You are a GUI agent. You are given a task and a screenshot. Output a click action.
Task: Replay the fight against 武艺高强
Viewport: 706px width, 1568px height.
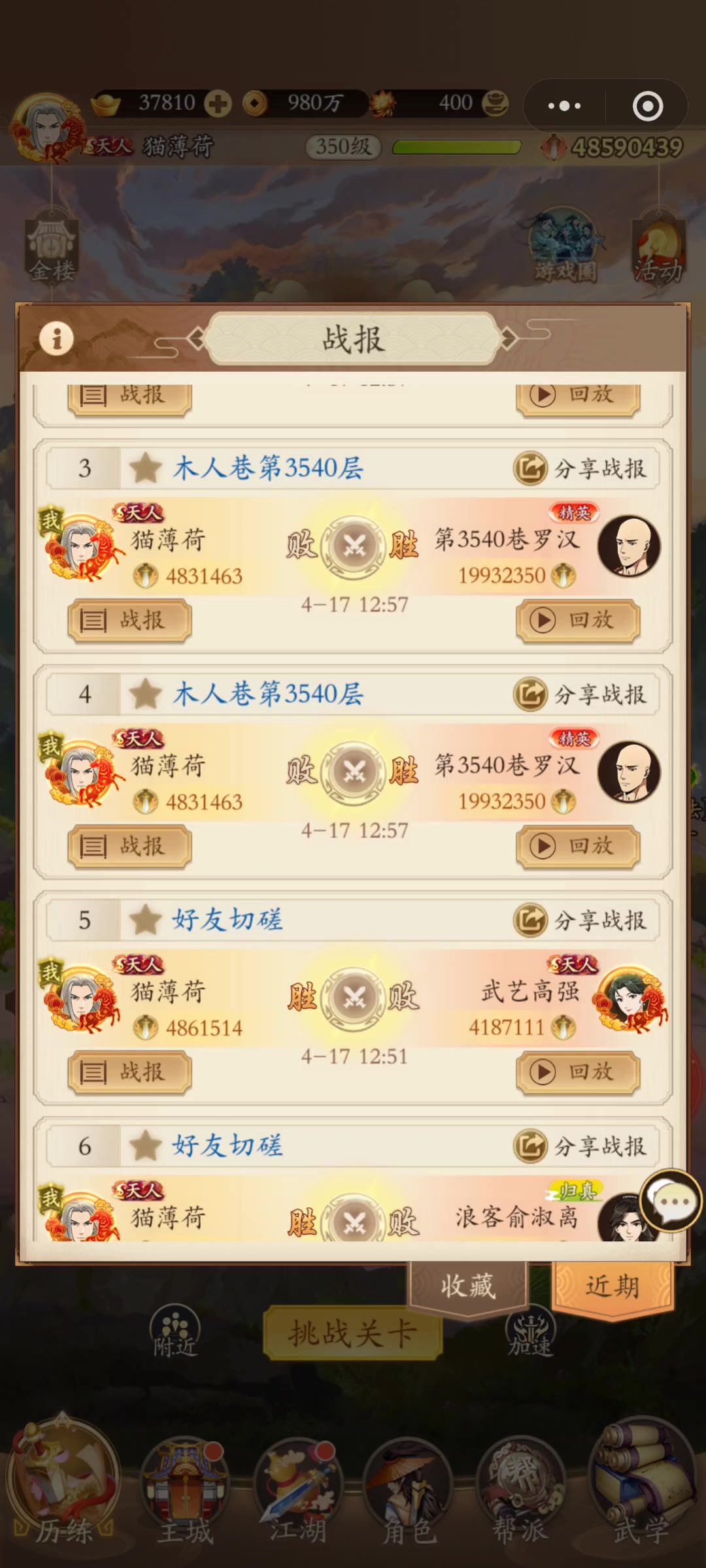click(577, 1072)
